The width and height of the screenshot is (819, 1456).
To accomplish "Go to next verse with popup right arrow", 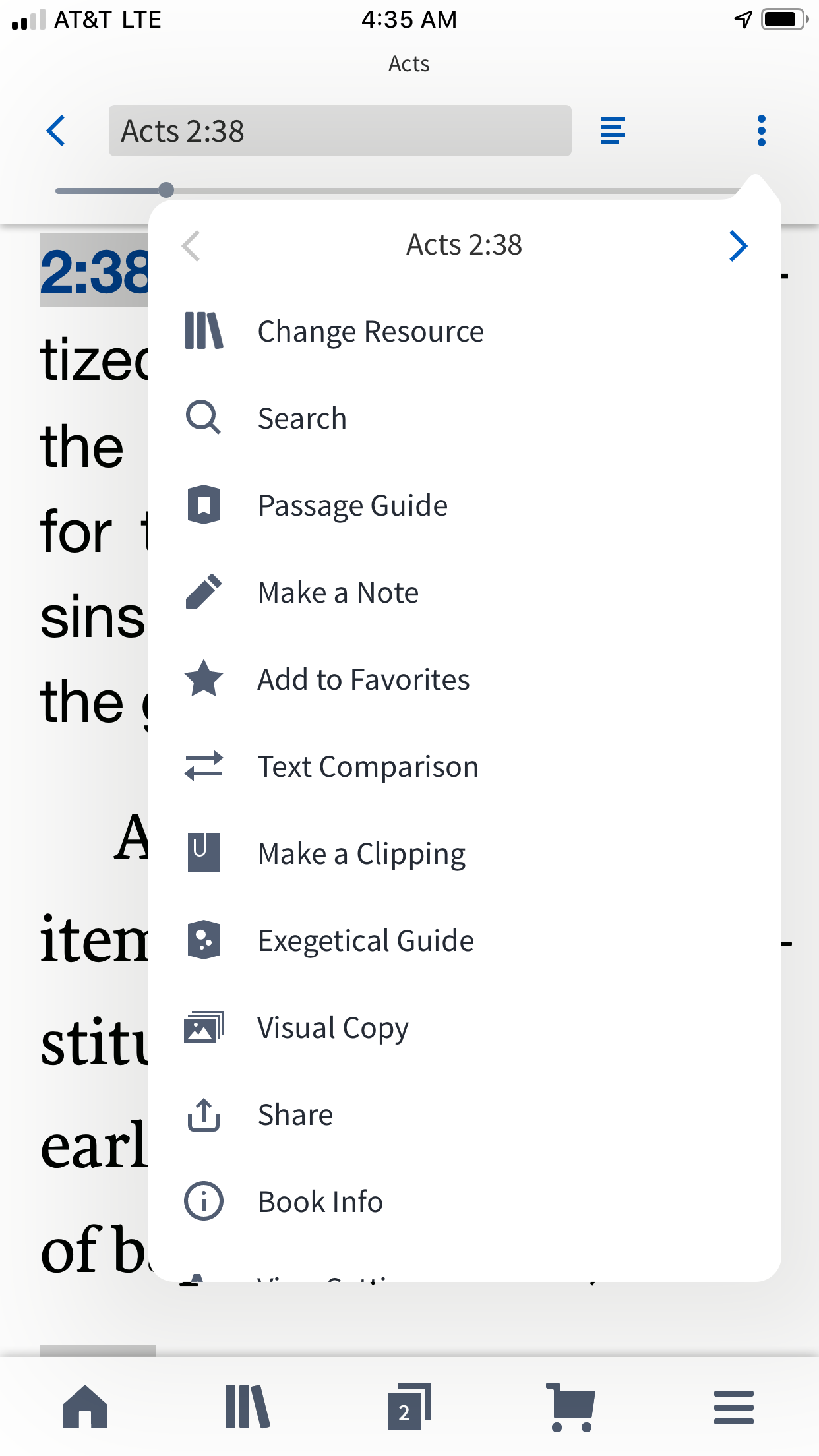I will click(738, 245).
